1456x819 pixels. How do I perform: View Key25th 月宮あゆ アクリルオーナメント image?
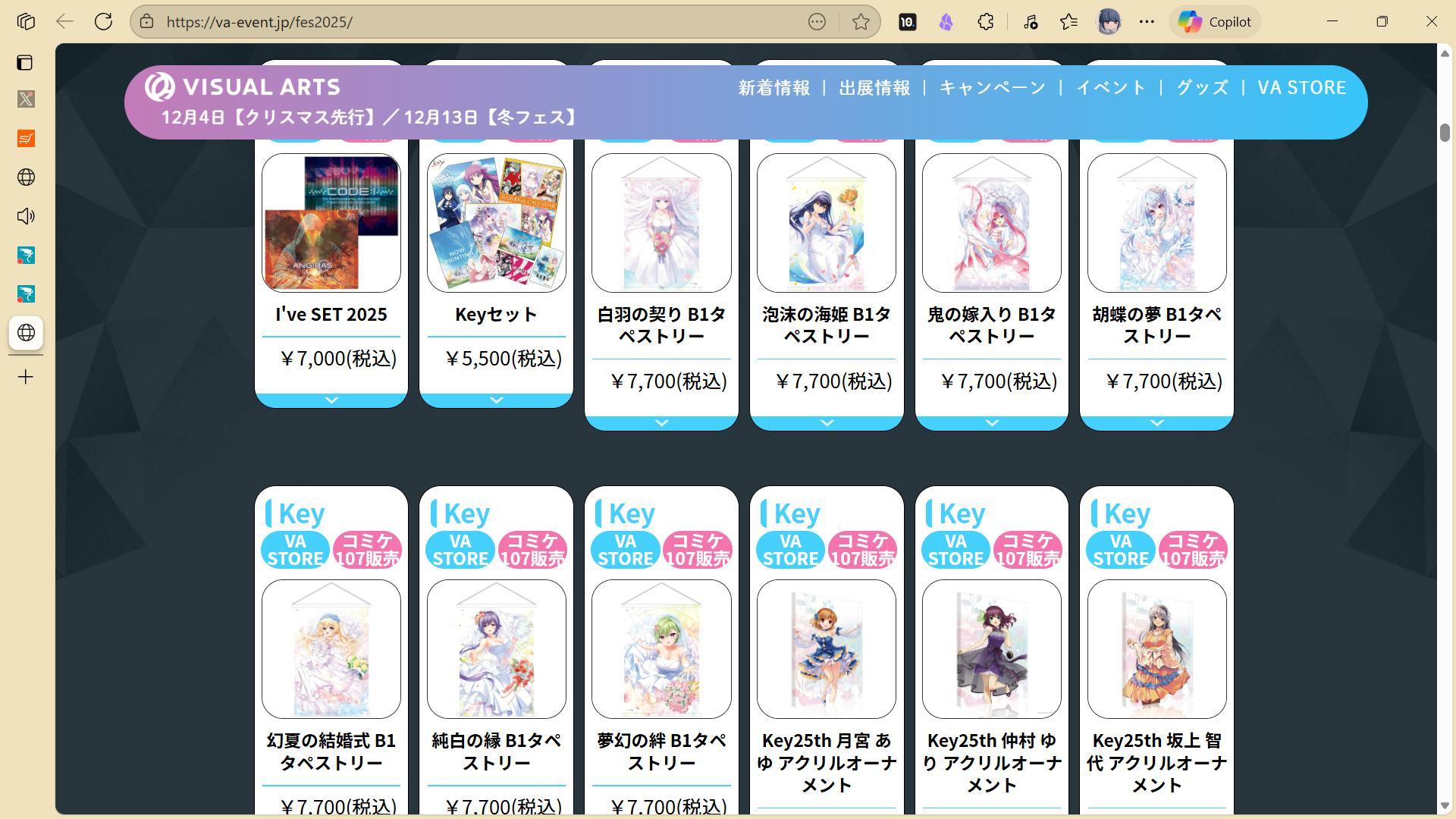pyautogui.click(x=827, y=649)
